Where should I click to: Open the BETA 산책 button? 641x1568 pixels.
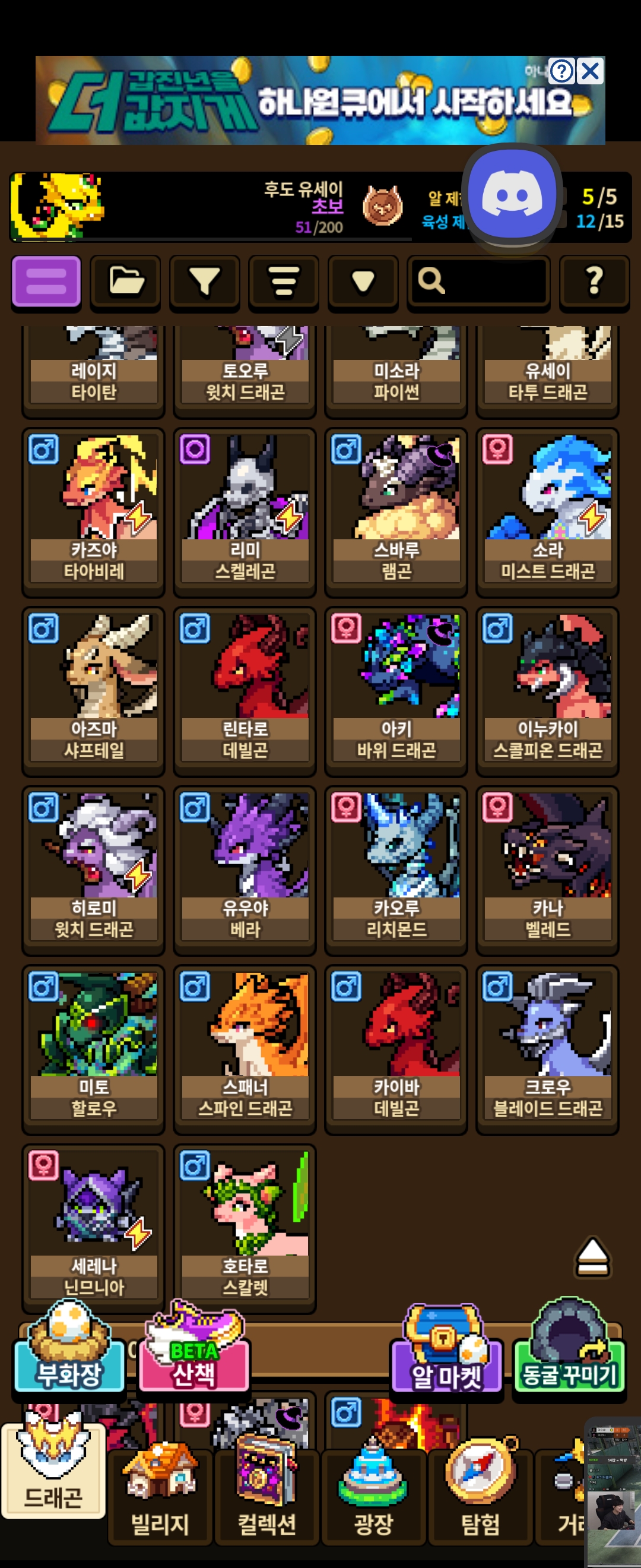[x=194, y=1350]
